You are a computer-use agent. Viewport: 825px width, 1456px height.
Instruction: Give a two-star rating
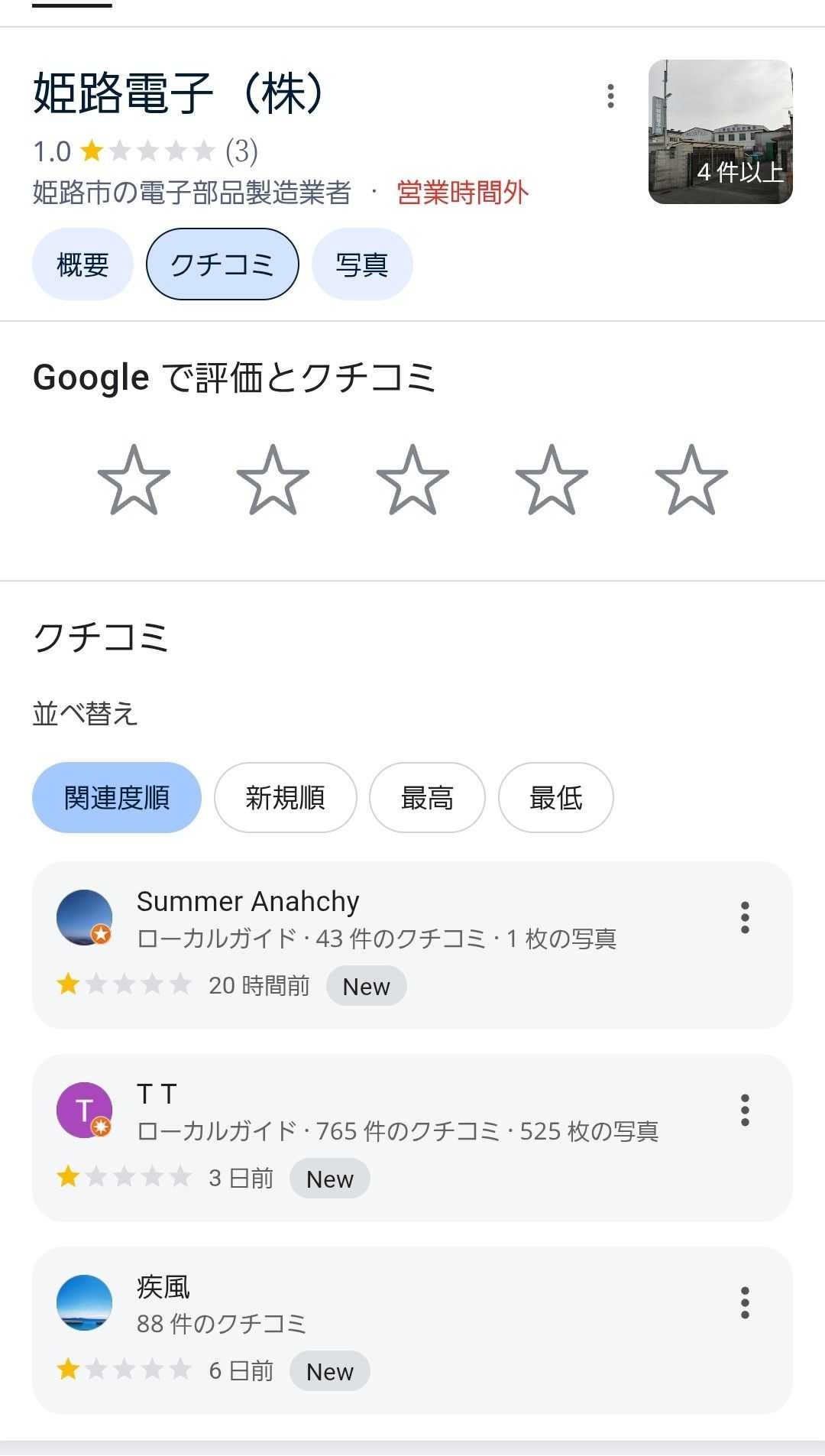click(273, 480)
